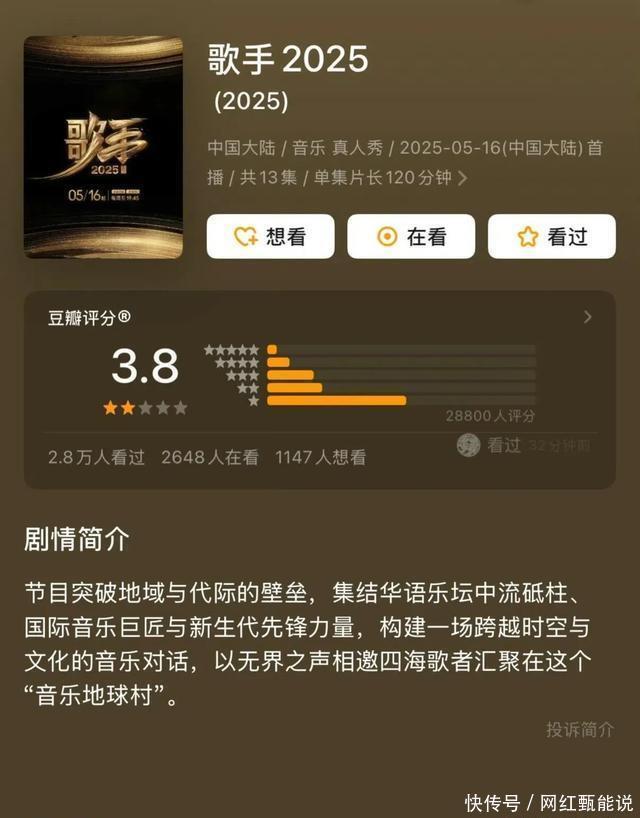The image size is (640, 818).
Task: Expand the show info details chevron
Action: pyautogui.click(x=462, y=179)
